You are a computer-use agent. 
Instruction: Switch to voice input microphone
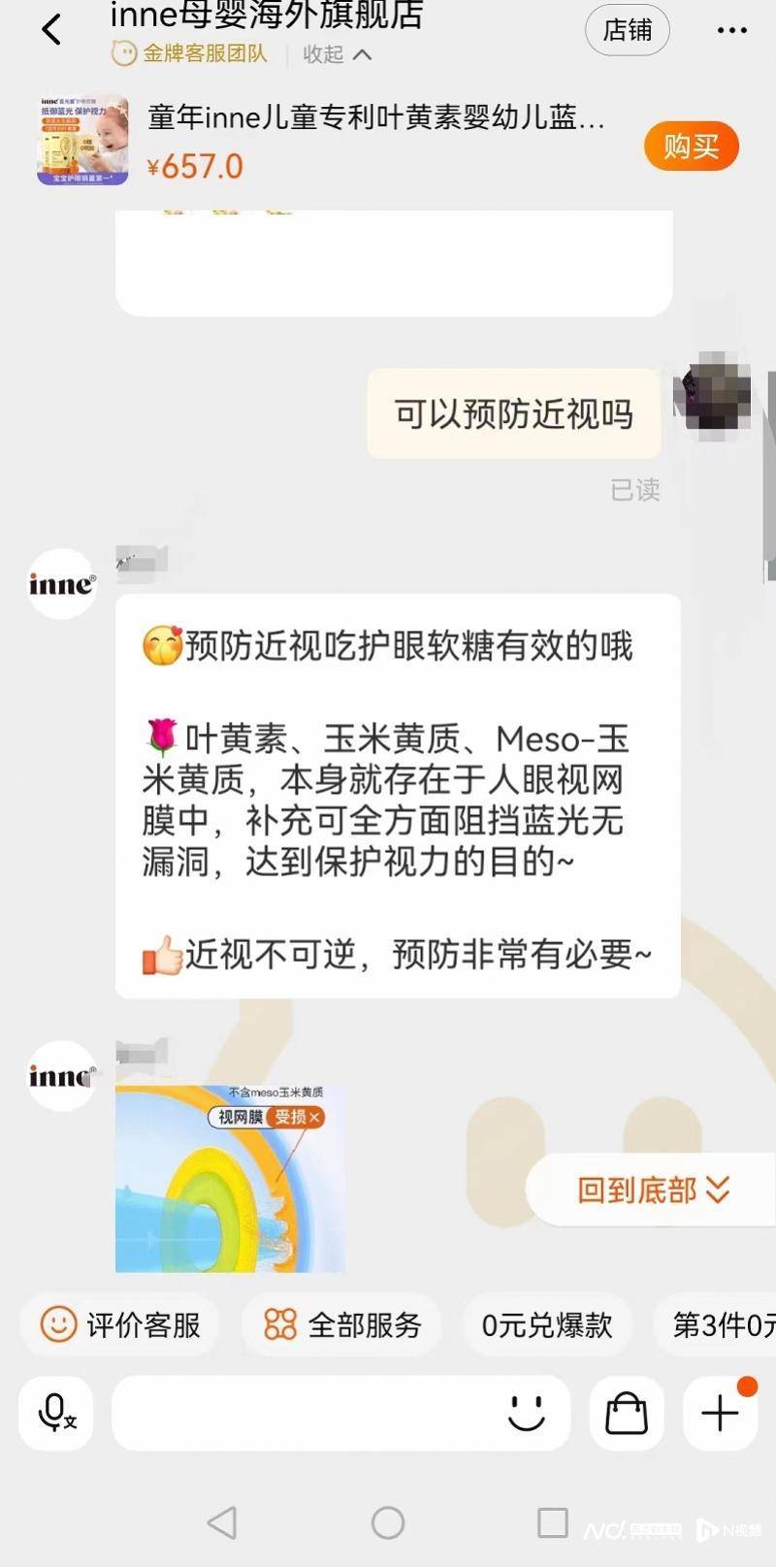(x=56, y=1413)
